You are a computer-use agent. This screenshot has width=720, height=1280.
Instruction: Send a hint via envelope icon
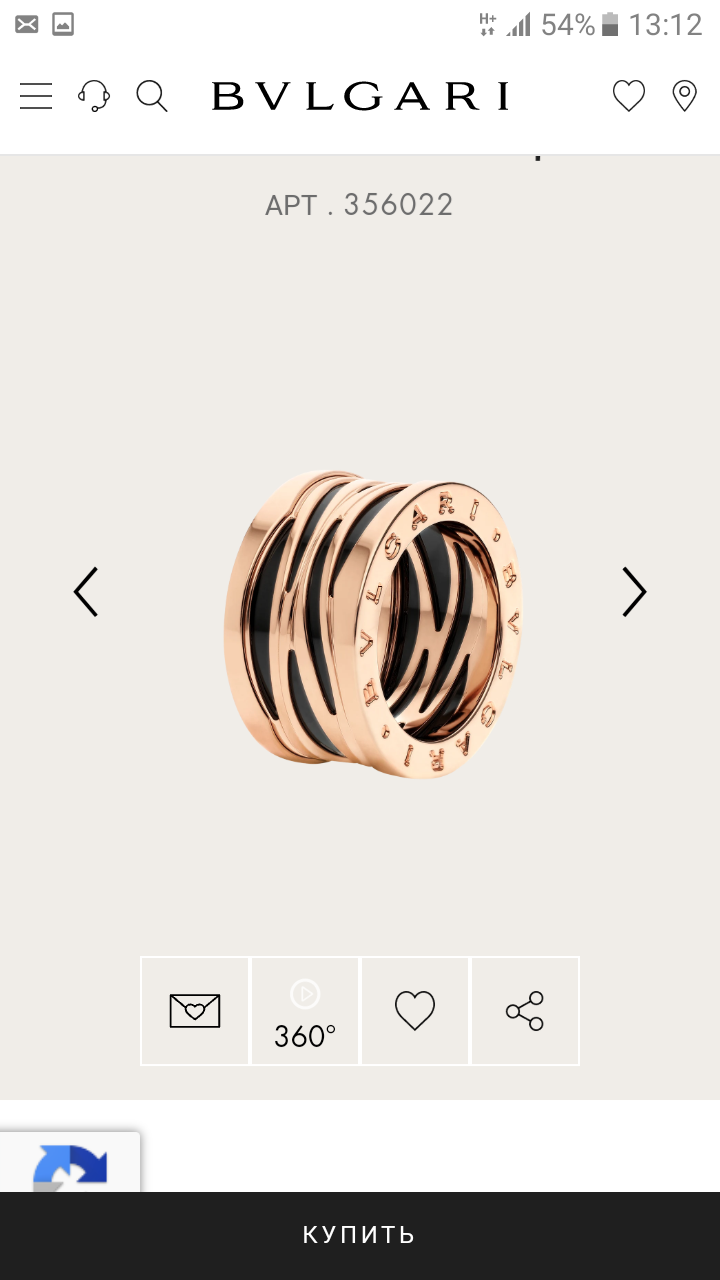coord(195,1011)
